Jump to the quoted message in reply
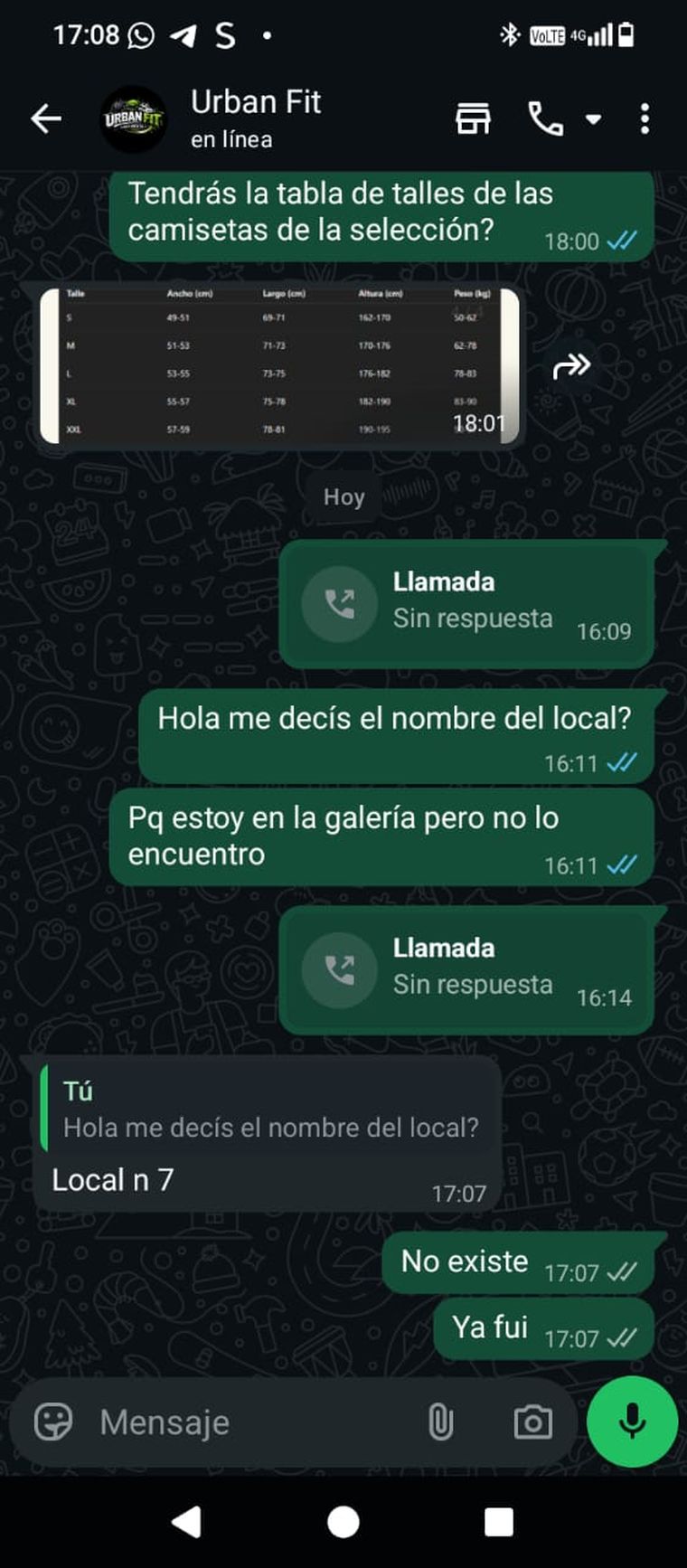 point(269,1110)
